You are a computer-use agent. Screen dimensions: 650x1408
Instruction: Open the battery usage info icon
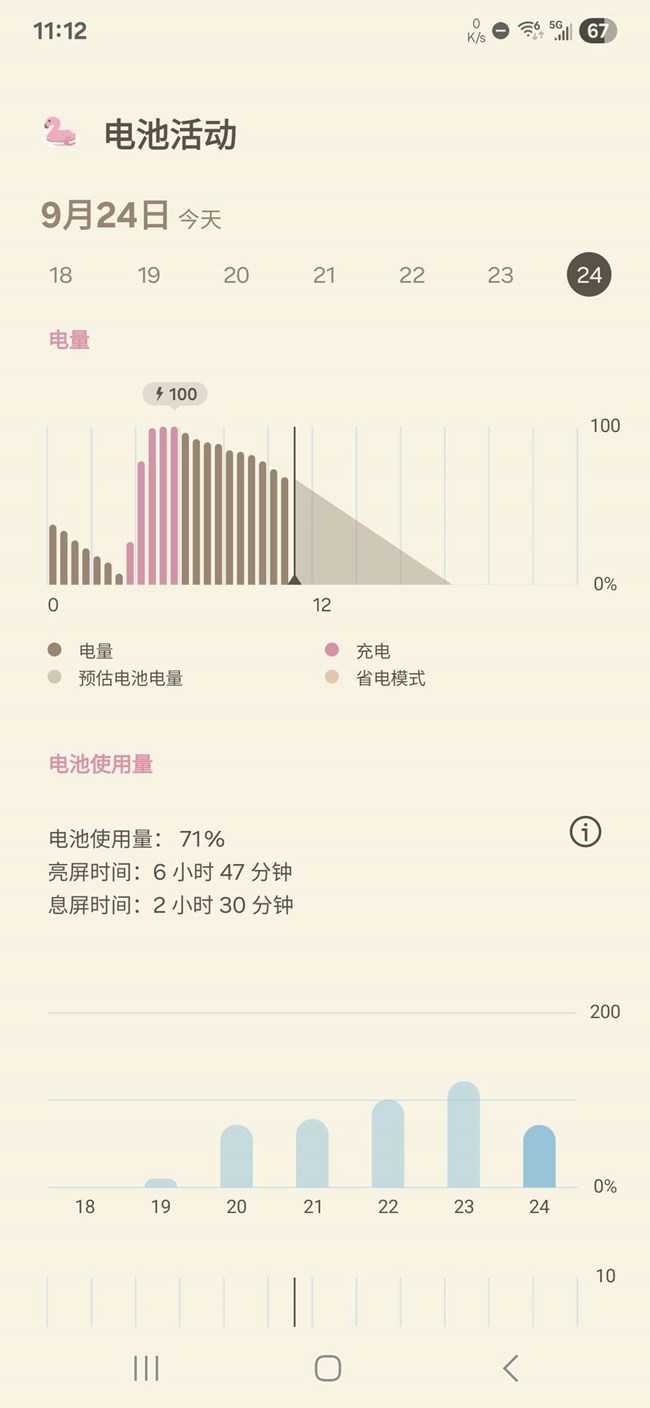pyautogui.click(x=585, y=831)
